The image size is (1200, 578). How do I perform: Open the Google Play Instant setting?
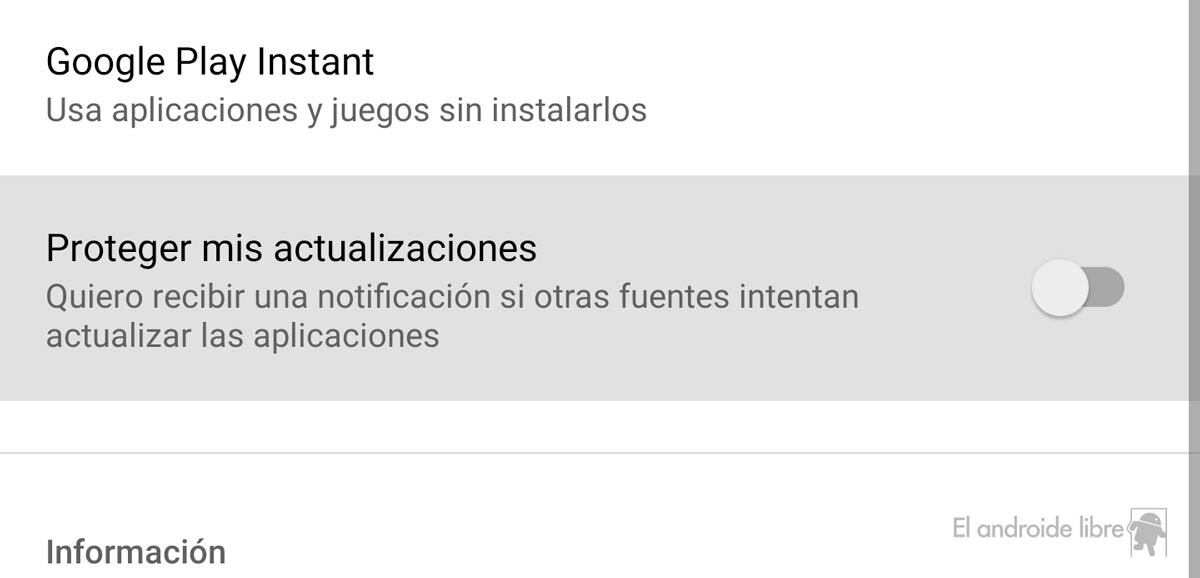point(345,84)
